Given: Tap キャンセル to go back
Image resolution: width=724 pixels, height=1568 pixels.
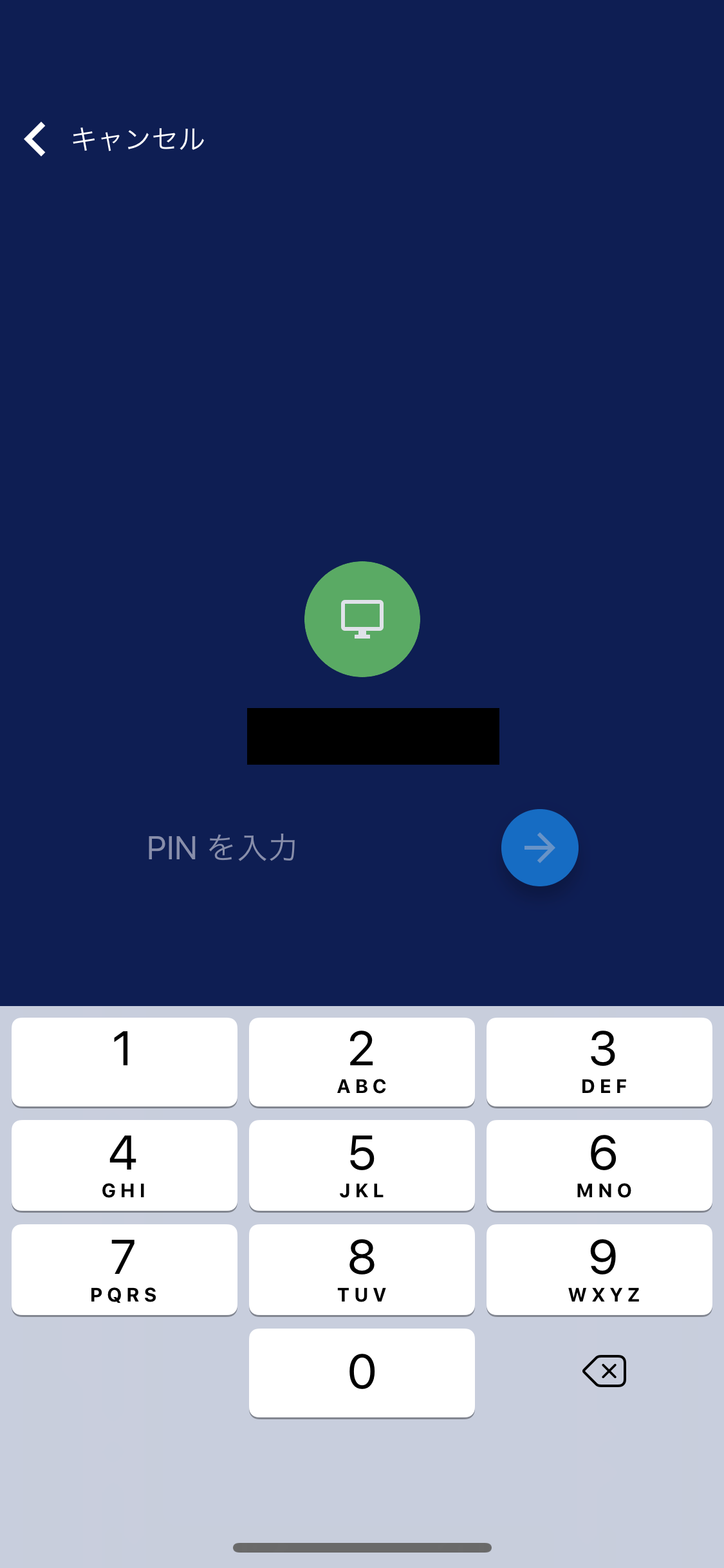Looking at the screenshot, I should point(115,139).
